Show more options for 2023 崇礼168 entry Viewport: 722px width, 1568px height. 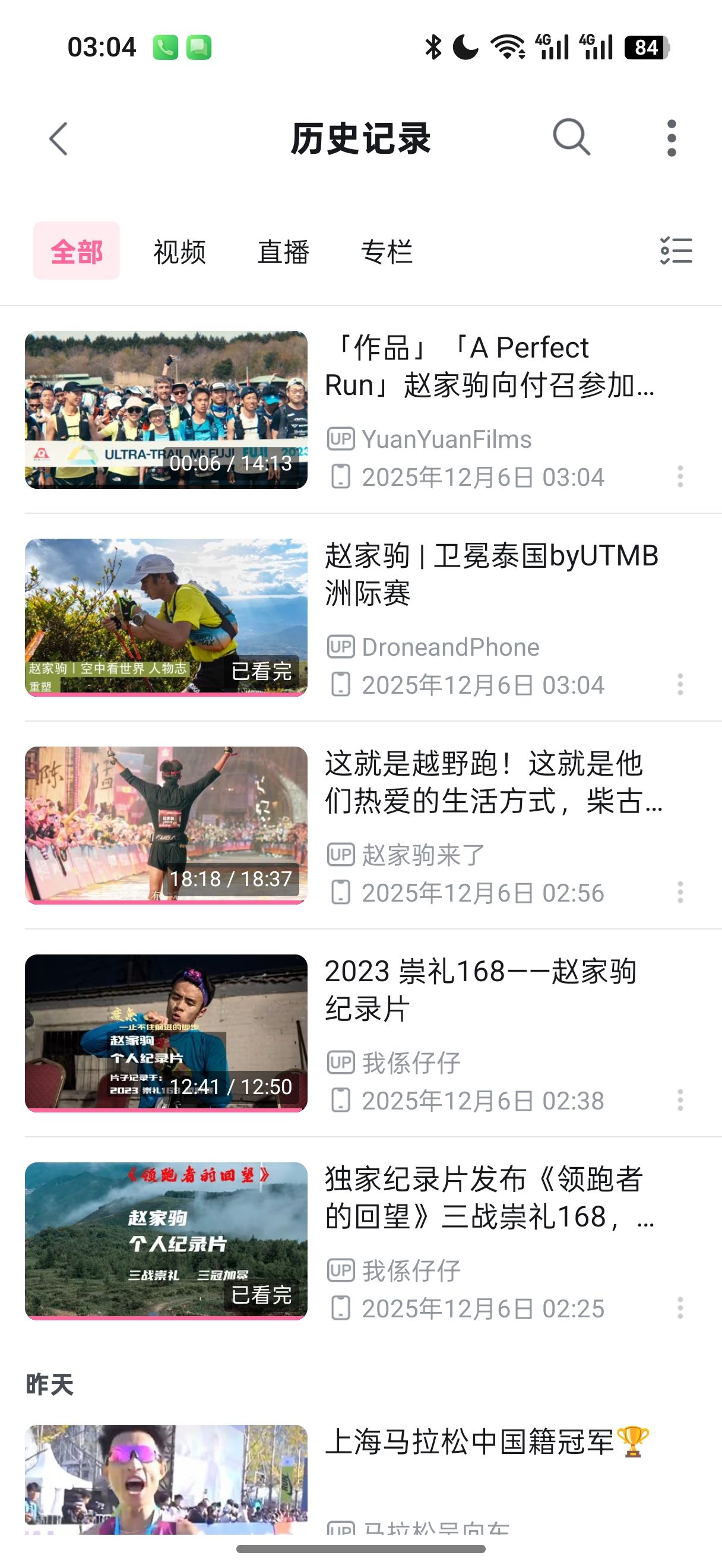coord(680,1100)
